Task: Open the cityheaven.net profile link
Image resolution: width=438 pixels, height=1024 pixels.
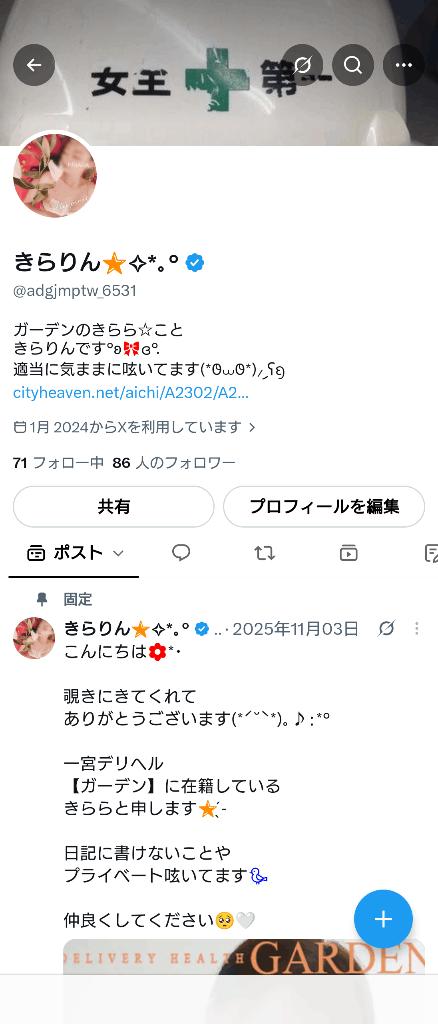Action: [x=131, y=392]
